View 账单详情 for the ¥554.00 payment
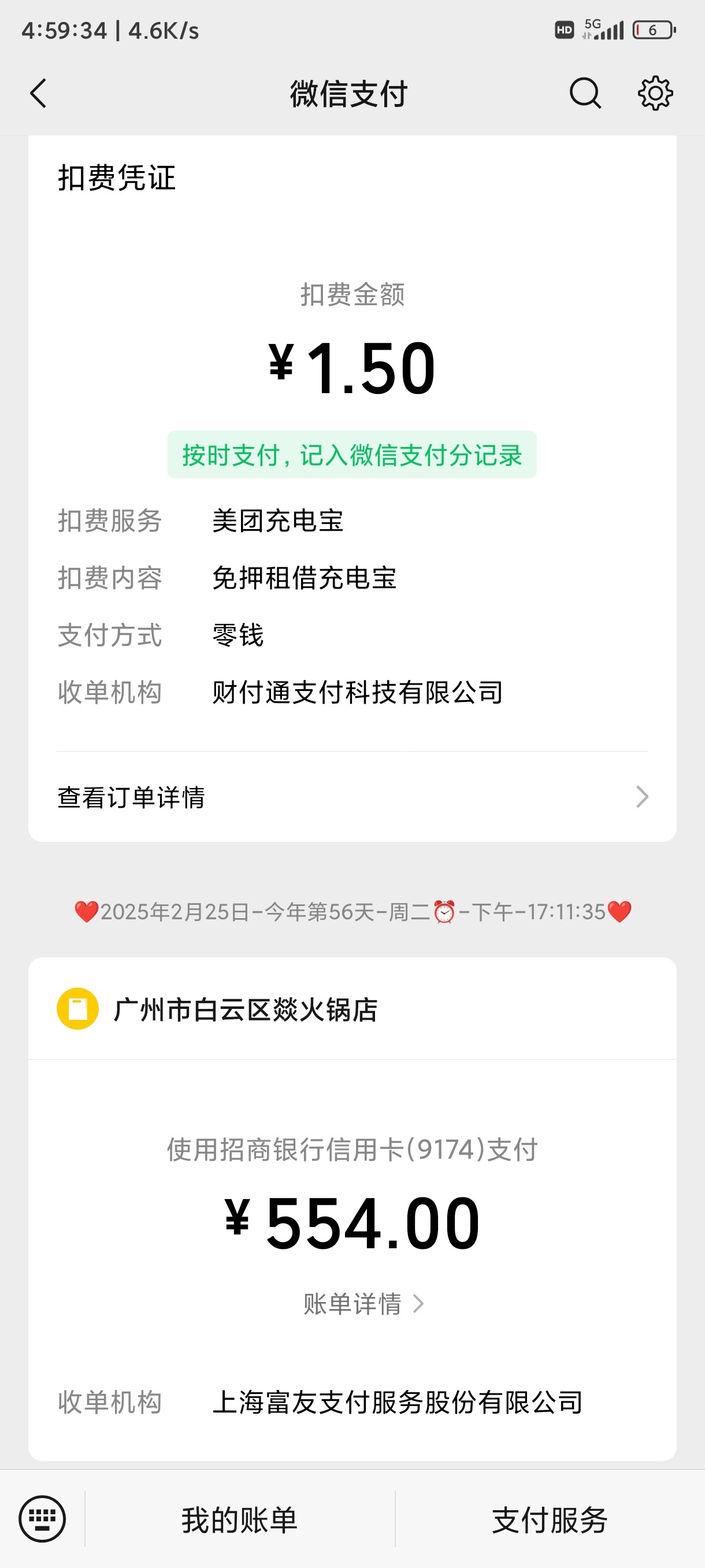The image size is (705, 1568). pyautogui.click(x=362, y=1304)
